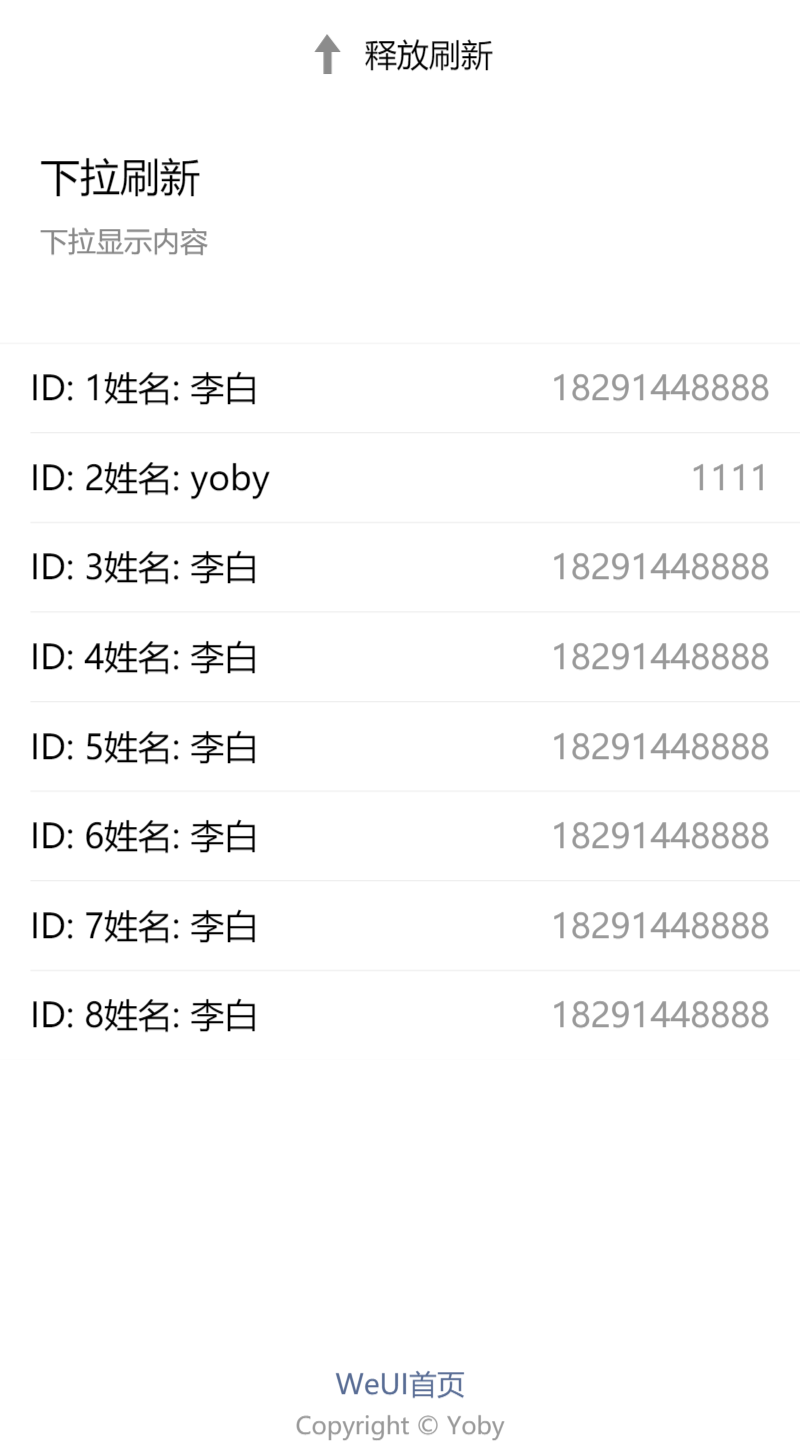Select list entry ID: 6 姓名: 李白
Viewport: 800px width, 1454px height.
[x=143, y=836]
